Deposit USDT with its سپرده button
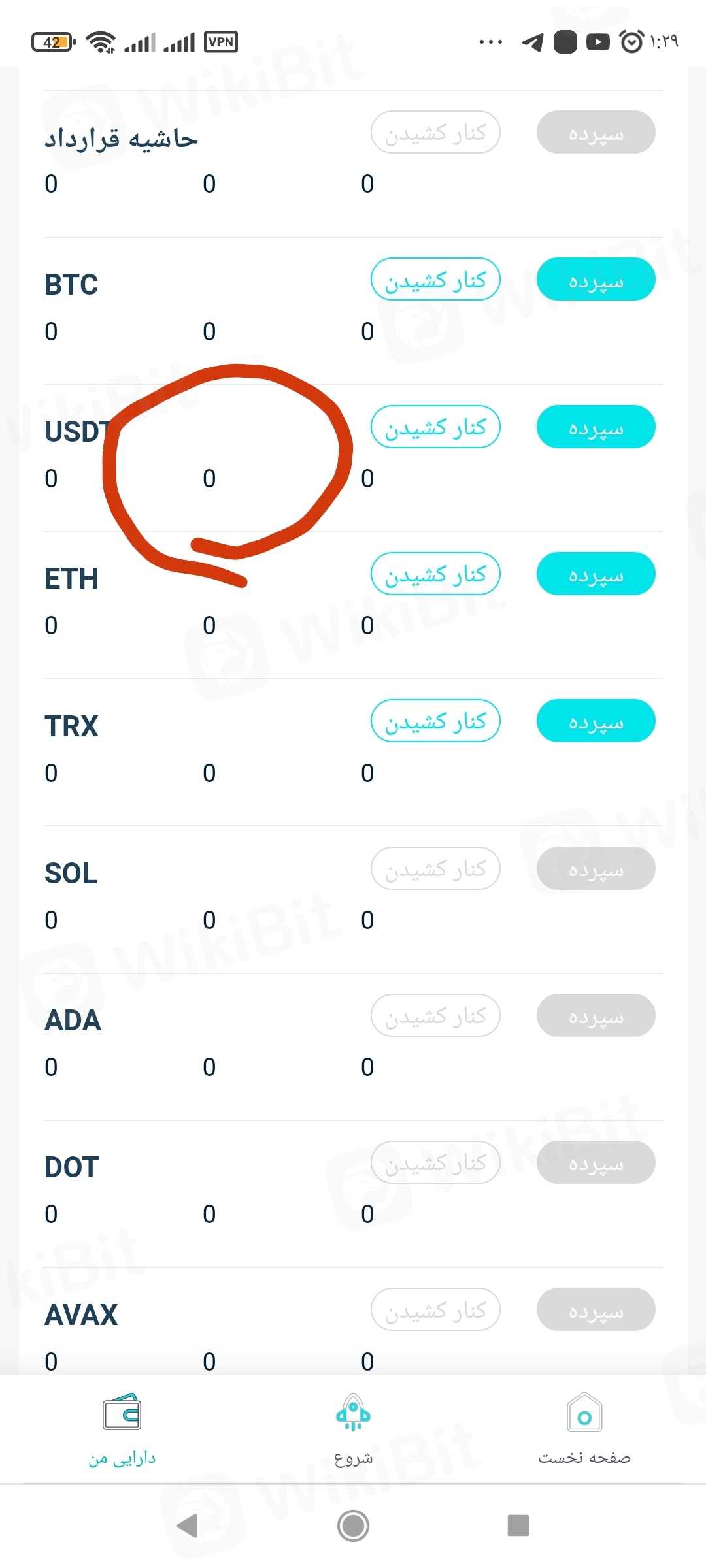The image size is (706, 1568). coord(596,427)
